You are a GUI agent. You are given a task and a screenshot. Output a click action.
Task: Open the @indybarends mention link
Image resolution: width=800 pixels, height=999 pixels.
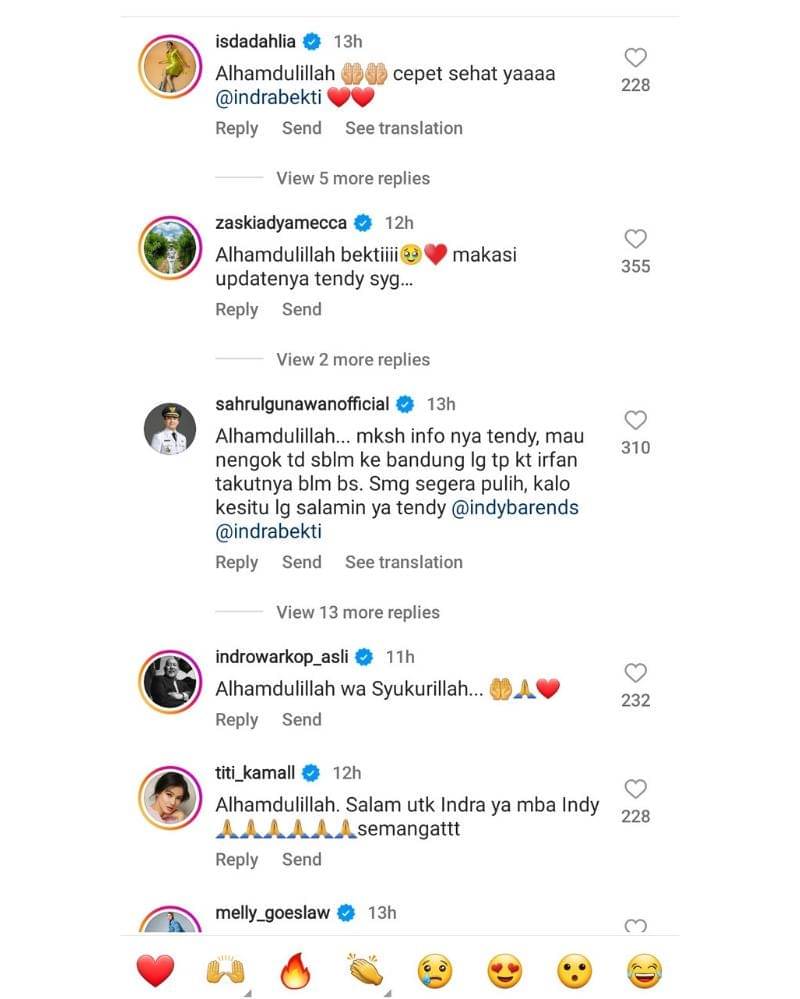515,508
